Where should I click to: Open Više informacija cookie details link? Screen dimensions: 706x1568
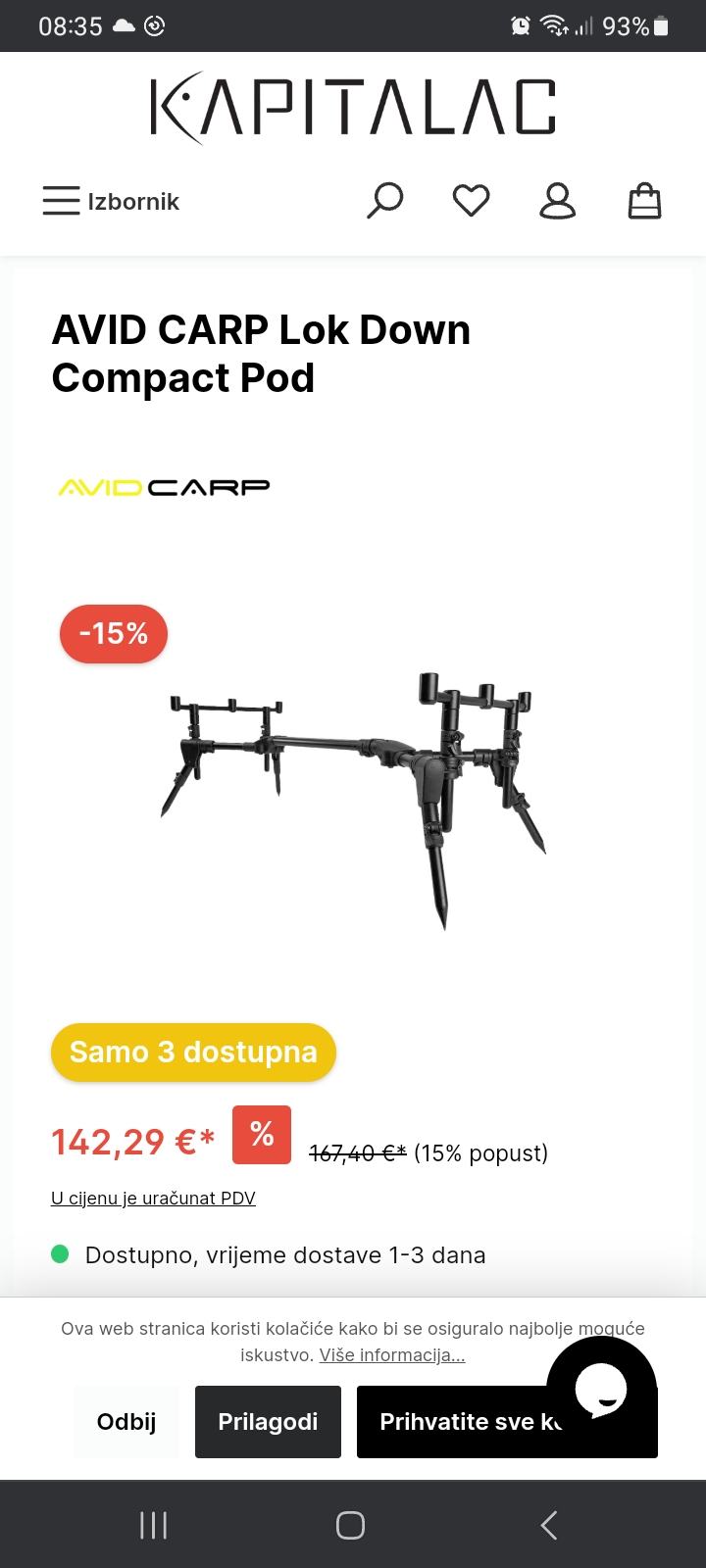[391, 1355]
